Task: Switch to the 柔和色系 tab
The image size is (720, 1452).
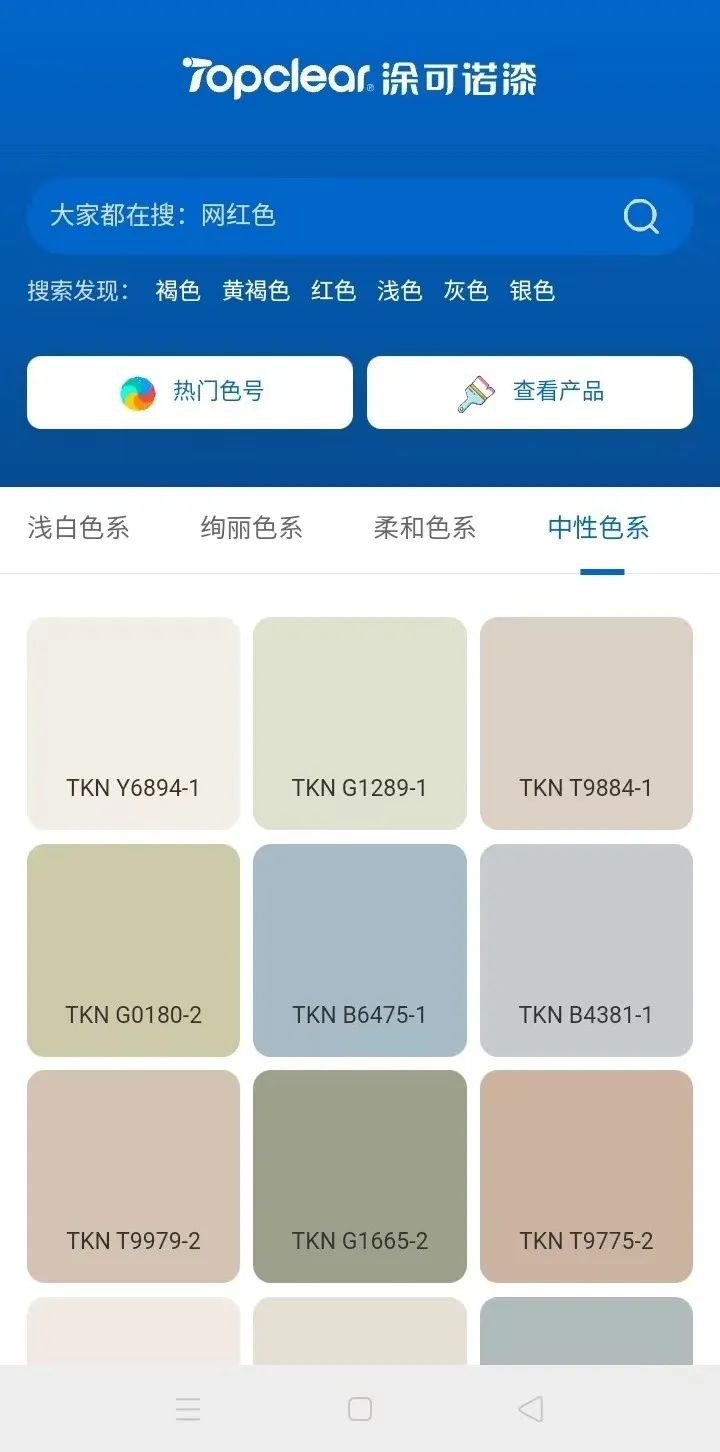Action: (424, 528)
